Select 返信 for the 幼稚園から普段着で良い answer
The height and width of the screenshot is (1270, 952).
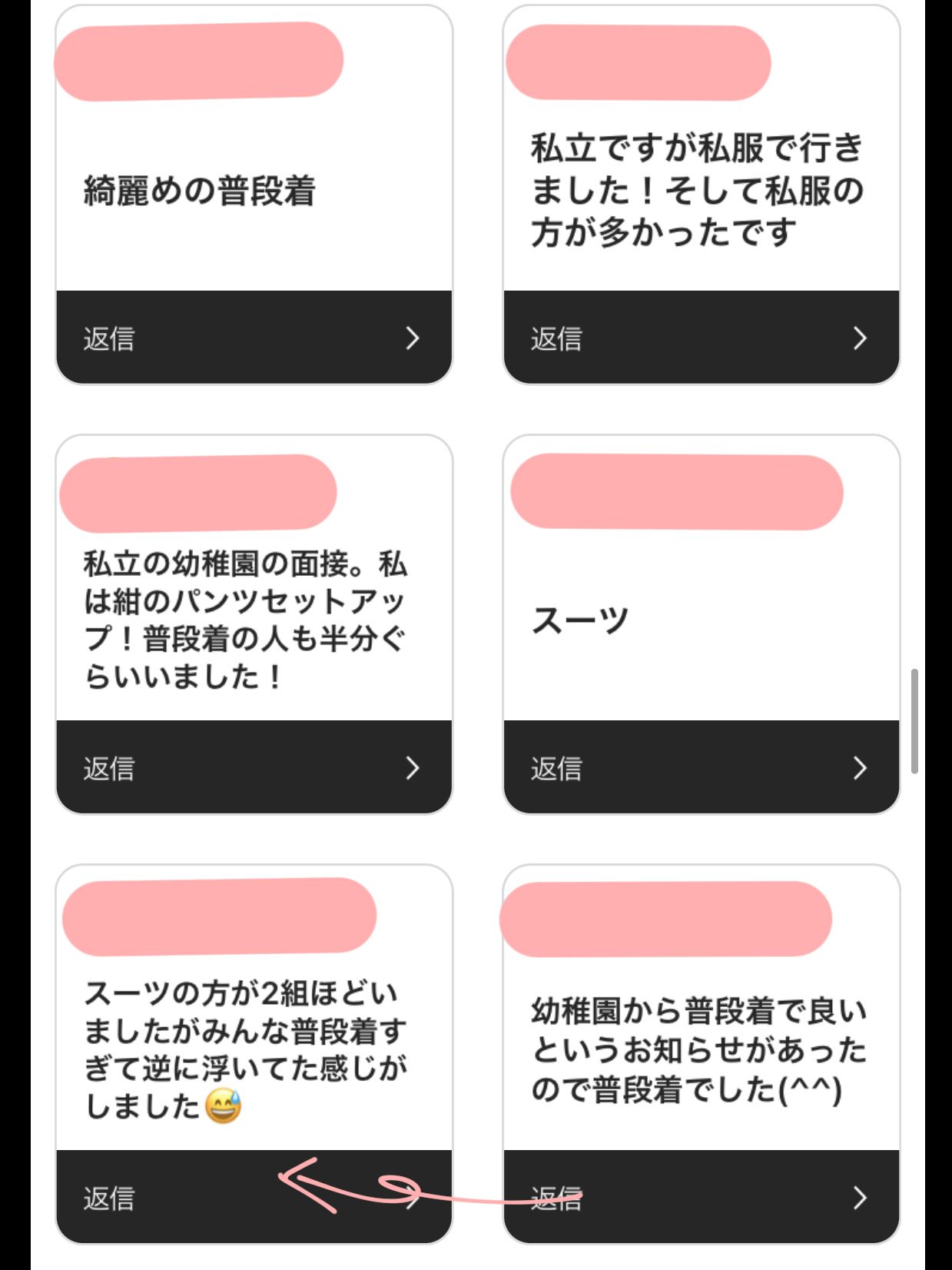coord(701,1197)
